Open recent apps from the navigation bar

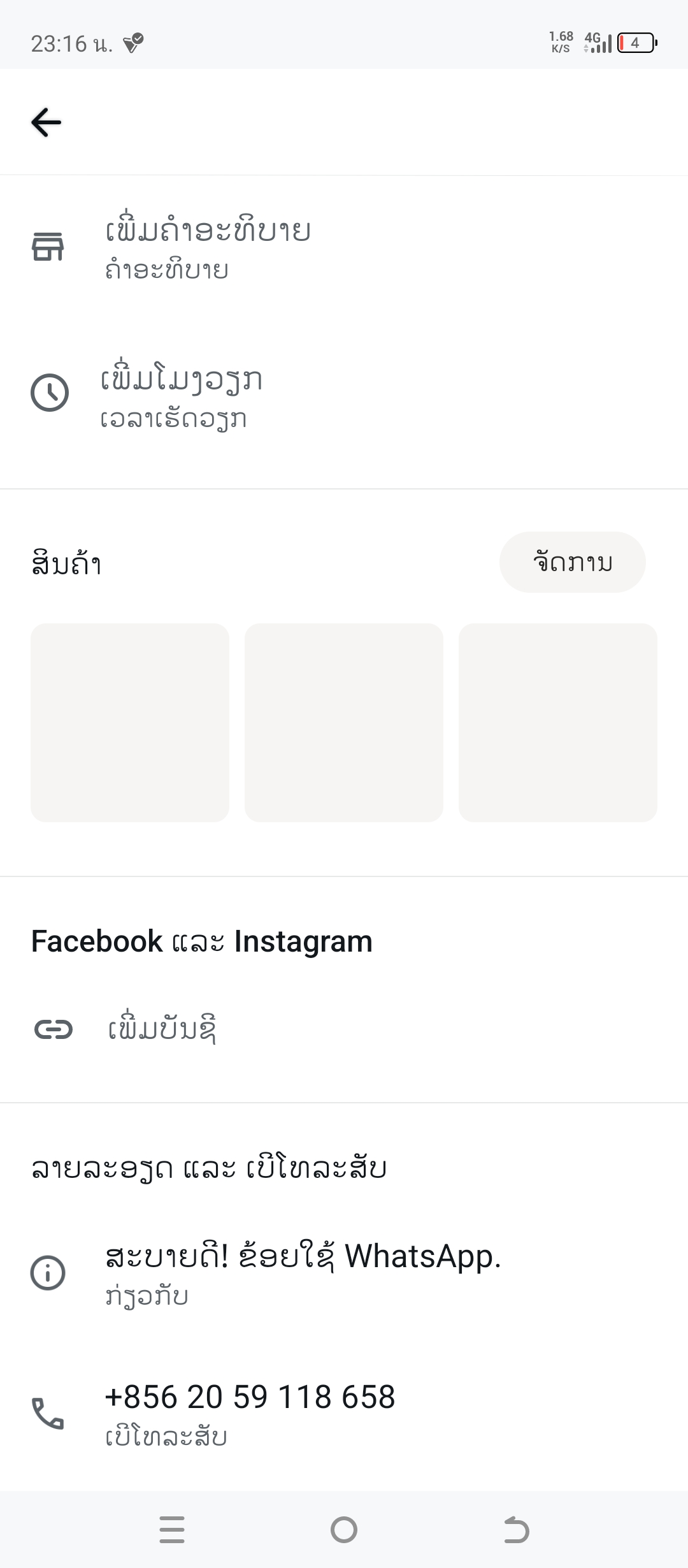point(172,1530)
